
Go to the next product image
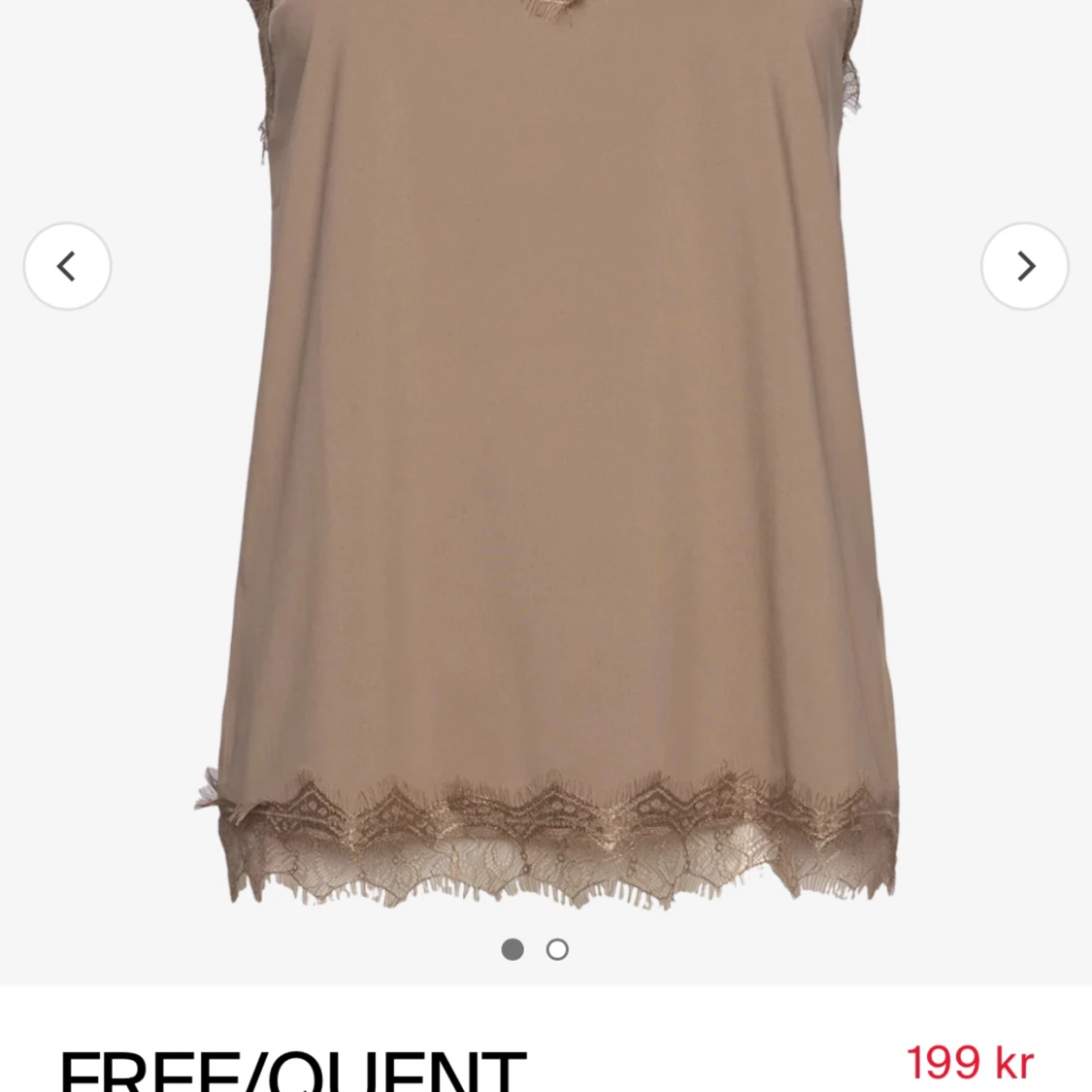coord(1024,266)
